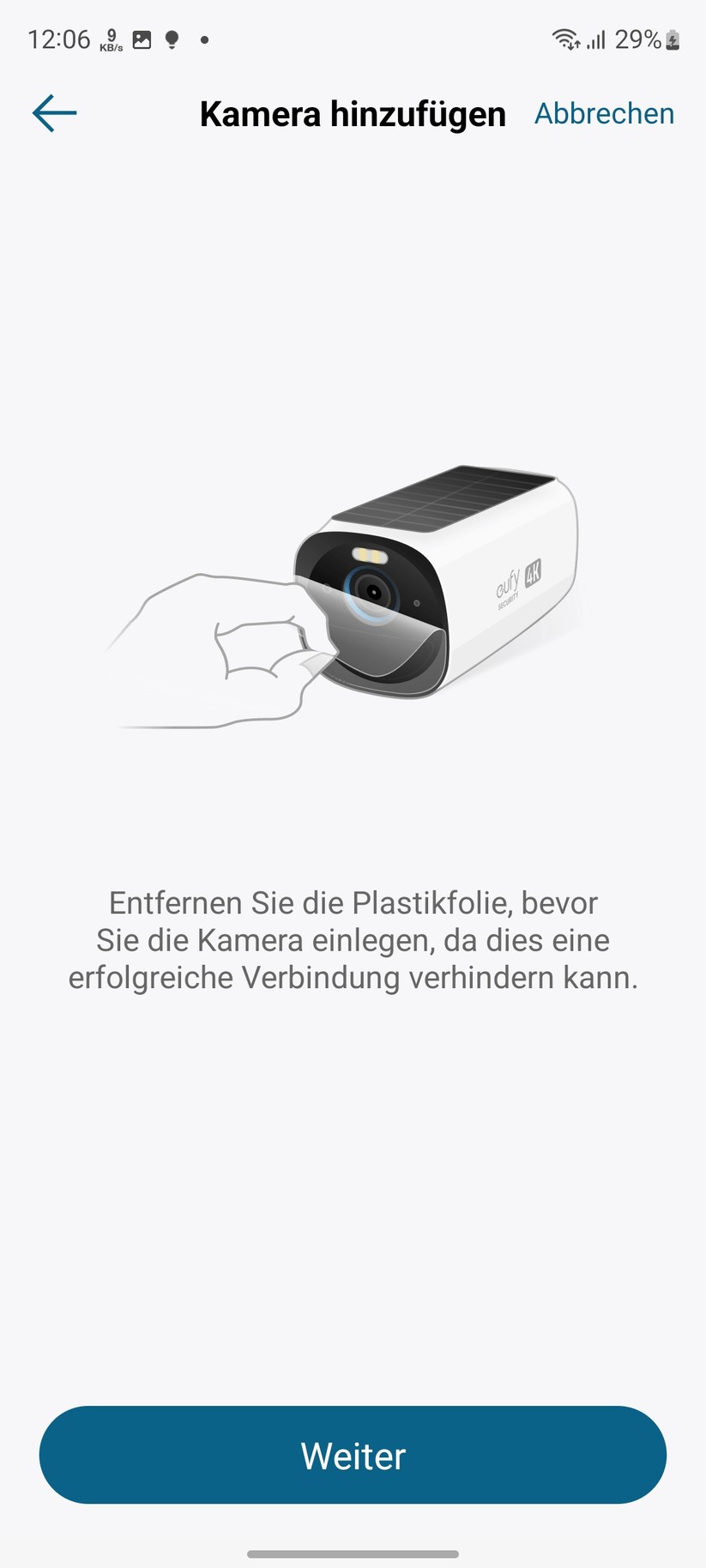Image resolution: width=706 pixels, height=1568 pixels.
Task: Tap the Abbrechen link to cancel setup
Action: pyautogui.click(x=604, y=112)
